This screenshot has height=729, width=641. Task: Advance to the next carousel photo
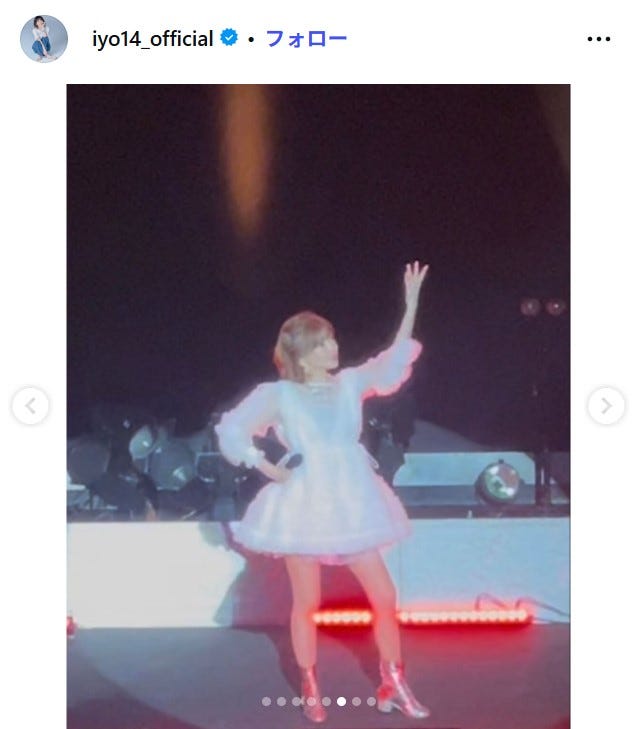coord(605,406)
